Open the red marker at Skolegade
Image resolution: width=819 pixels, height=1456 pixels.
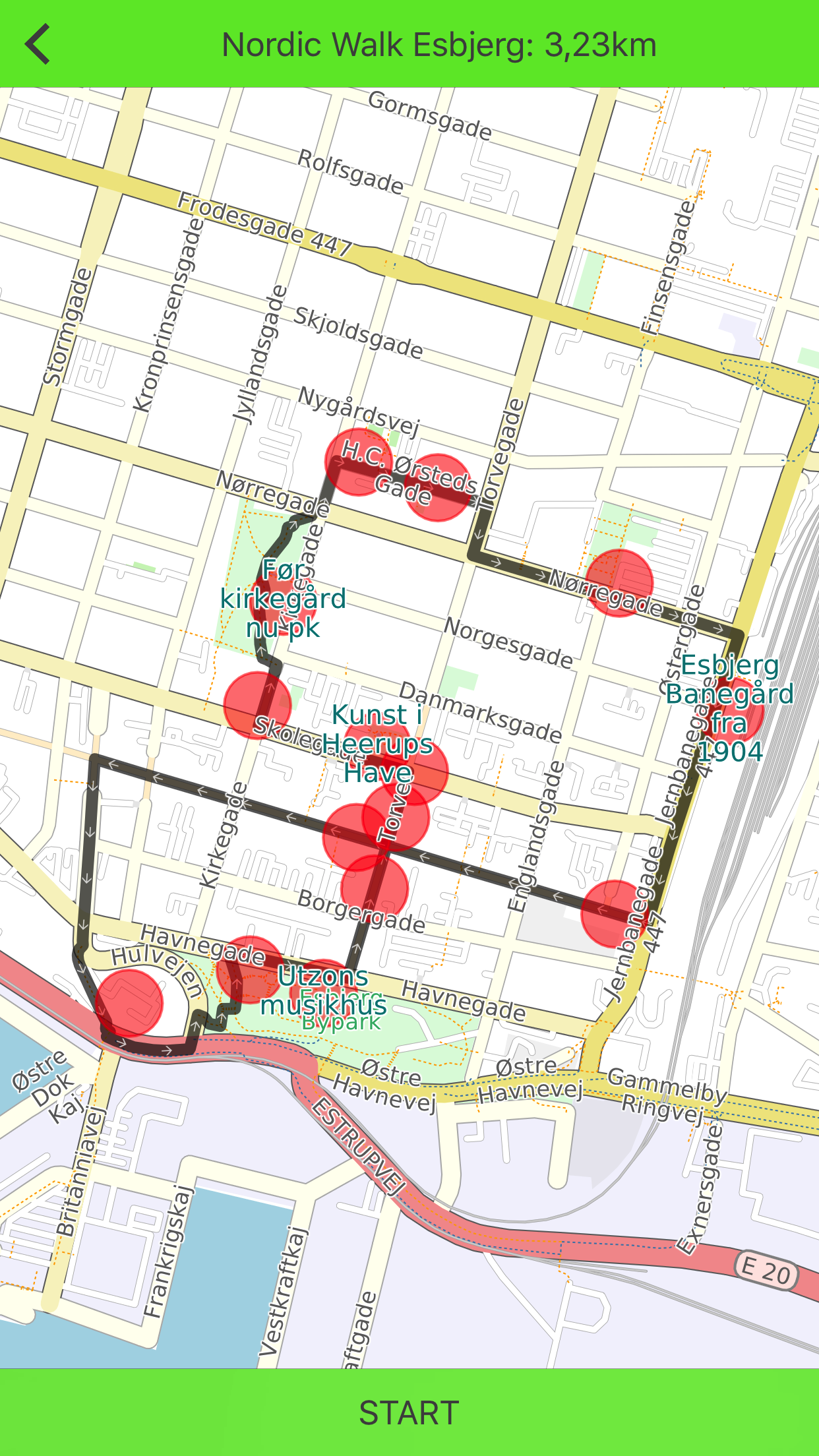pos(257,706)
